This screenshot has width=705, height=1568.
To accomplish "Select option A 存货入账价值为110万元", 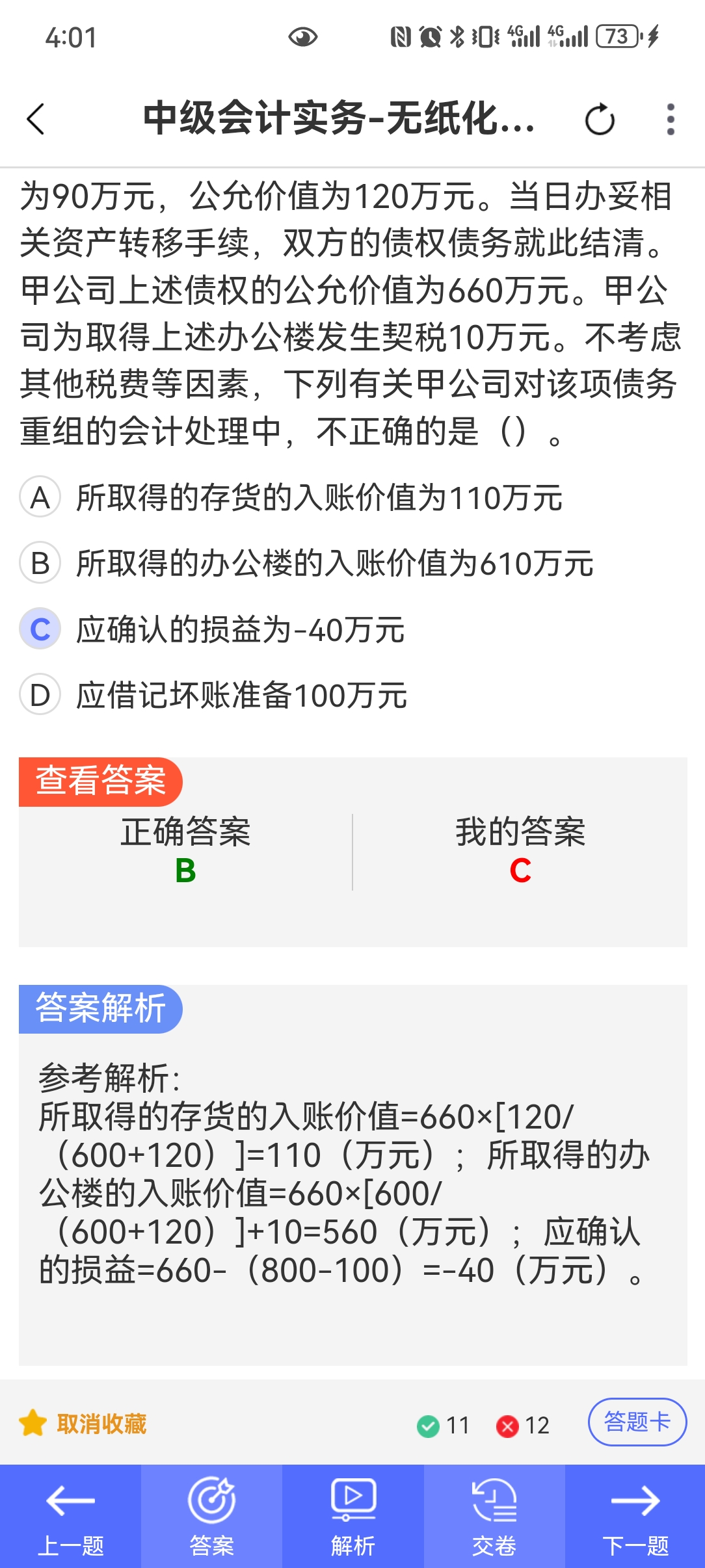I will pos(291,497).
